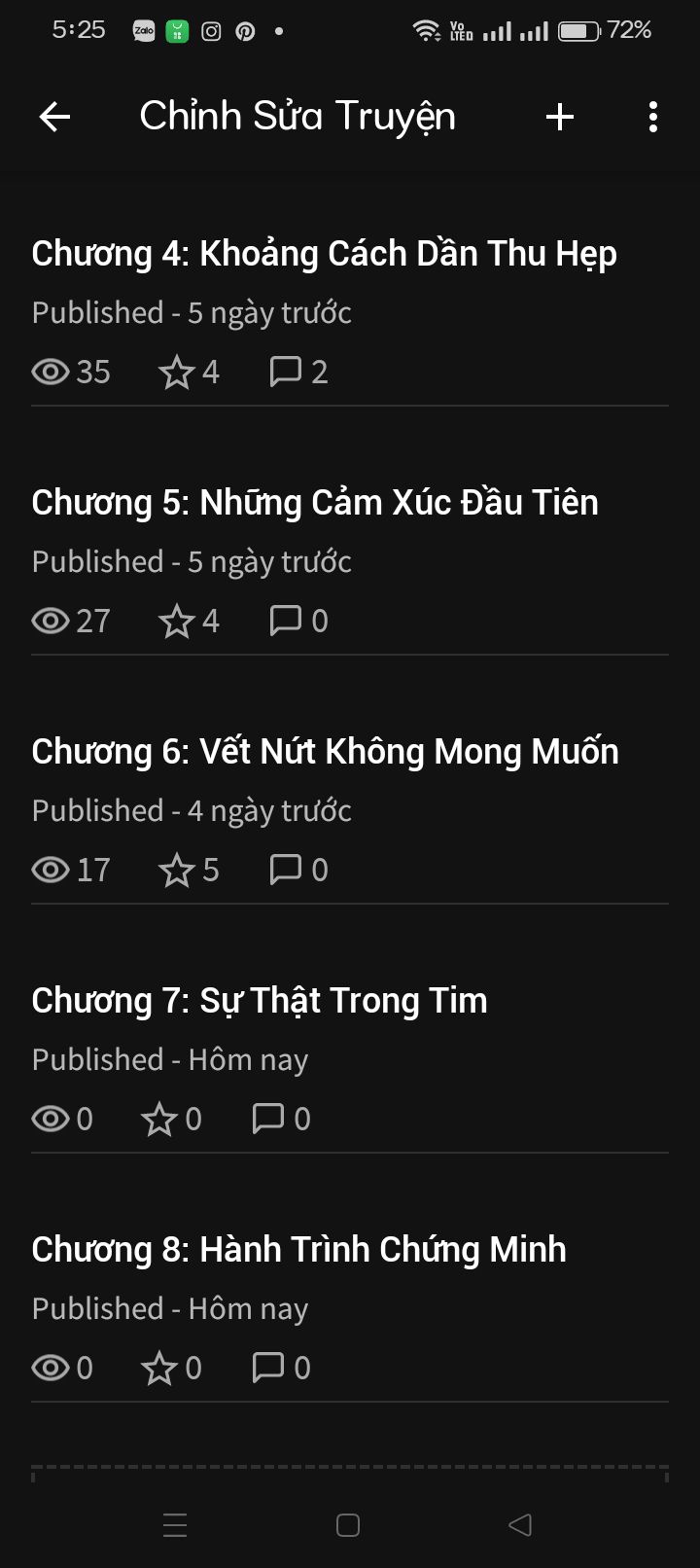700x1568 pixels.
Task: Tap the system home button
Action: pyautogui.click(x=348, y=1525)
